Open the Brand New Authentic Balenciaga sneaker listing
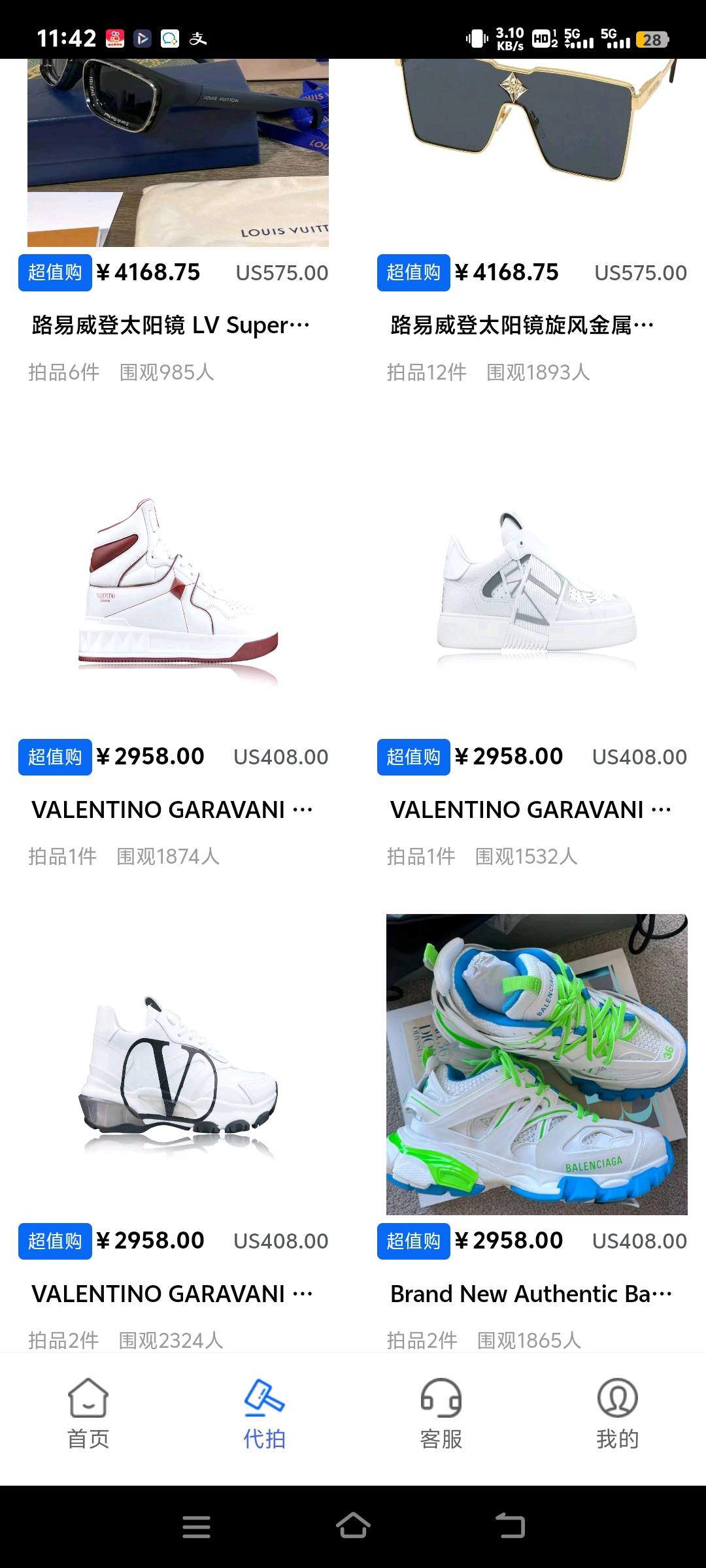Viewport: 706px width, 1568px height. pyautogui.click(x=536, y=1065)
